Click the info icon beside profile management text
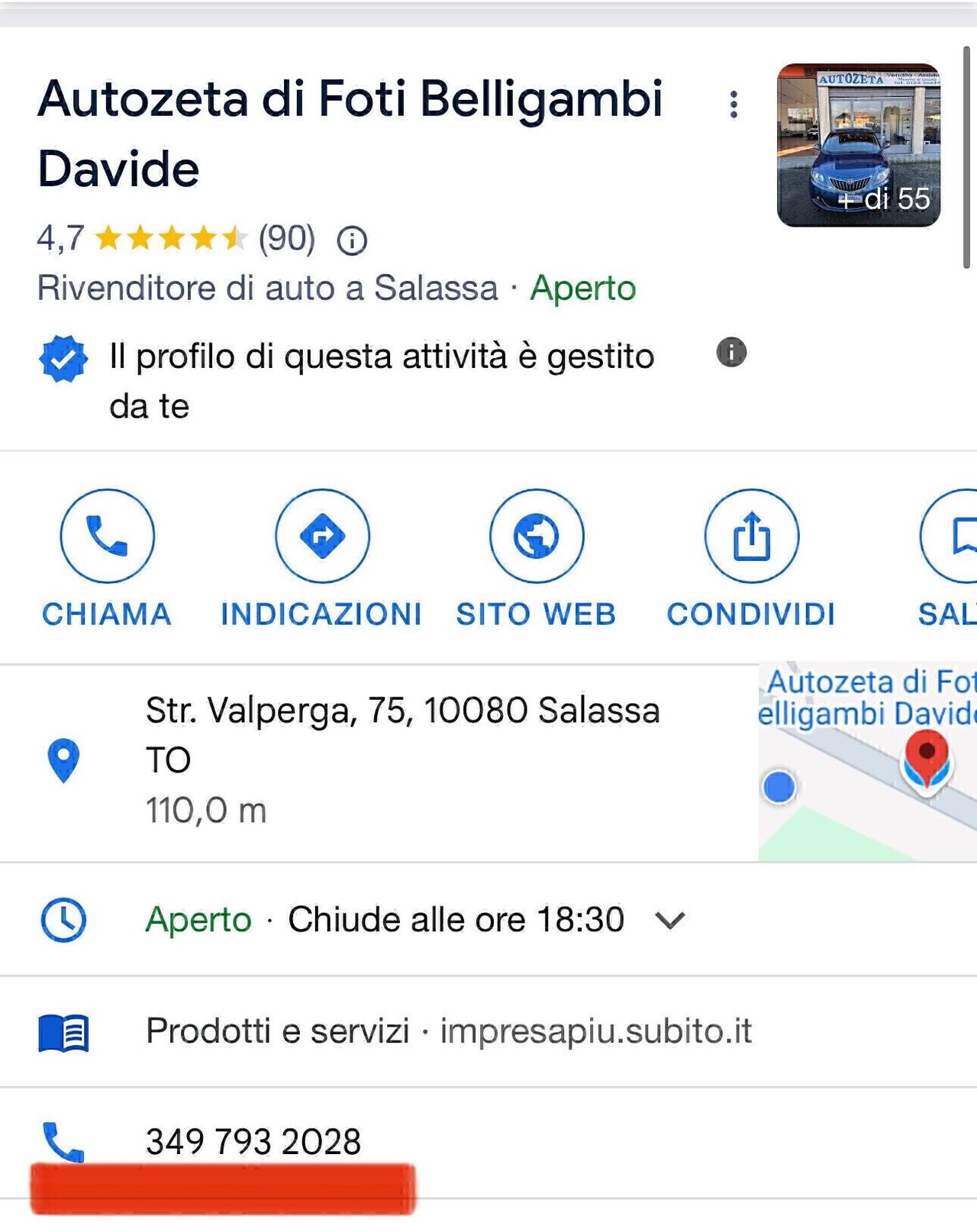 tap(730, 353)
